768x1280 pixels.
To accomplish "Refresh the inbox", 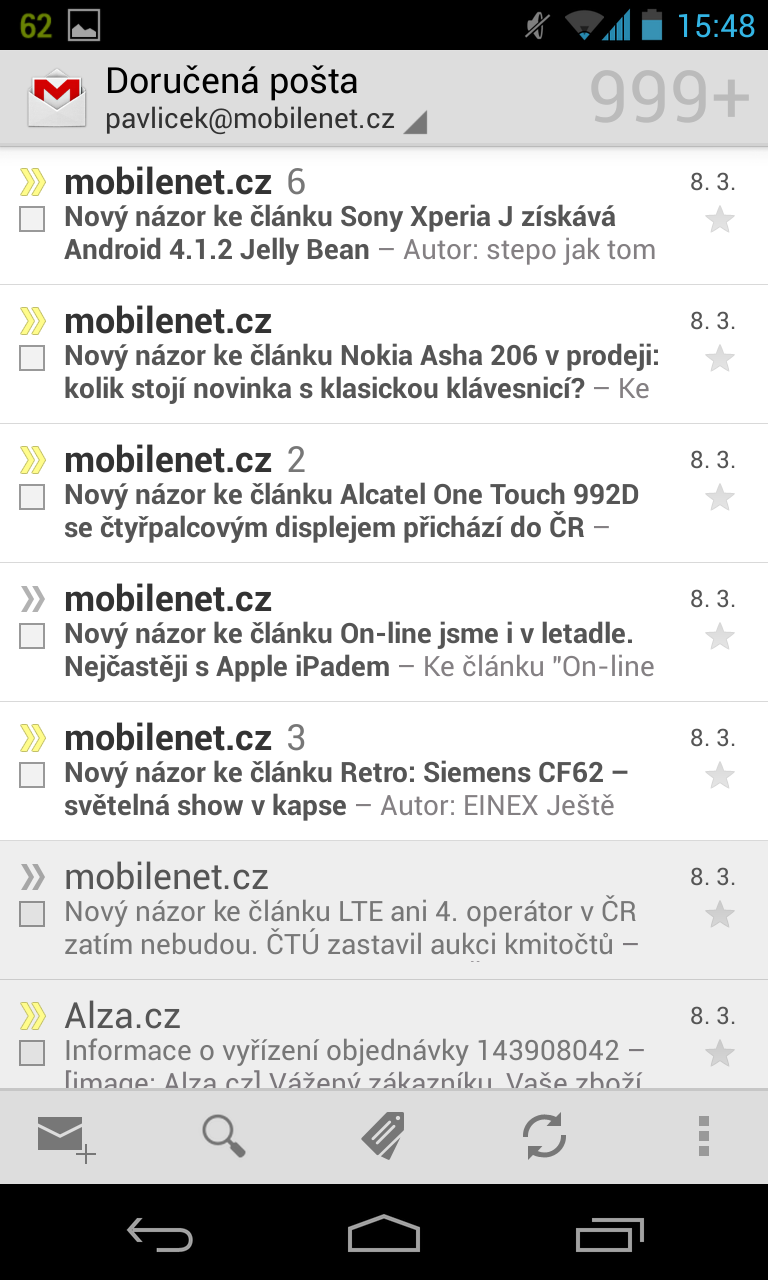I will coord(543,1136).
